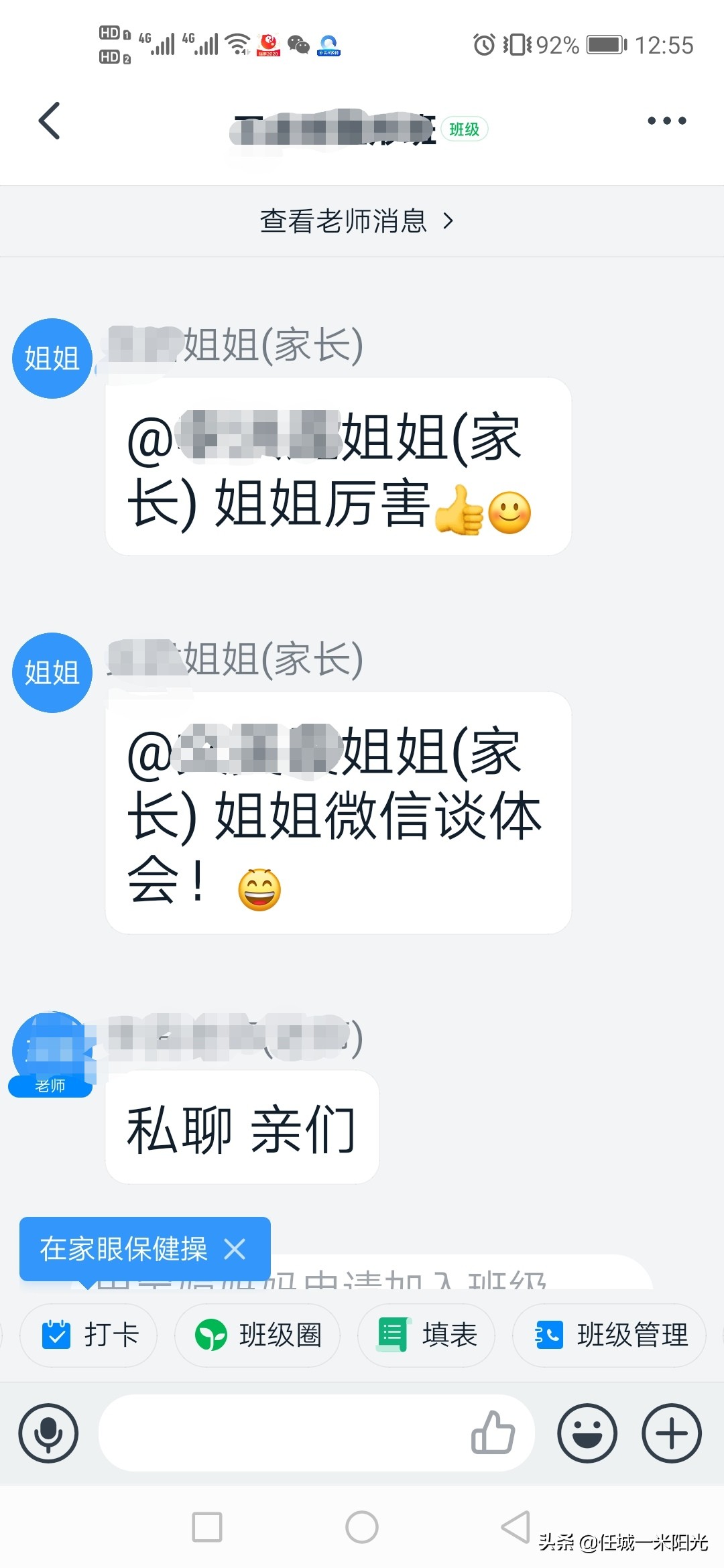Open the emoji picker
This screenshot has width=724, height=1568.
point(587,1433)
